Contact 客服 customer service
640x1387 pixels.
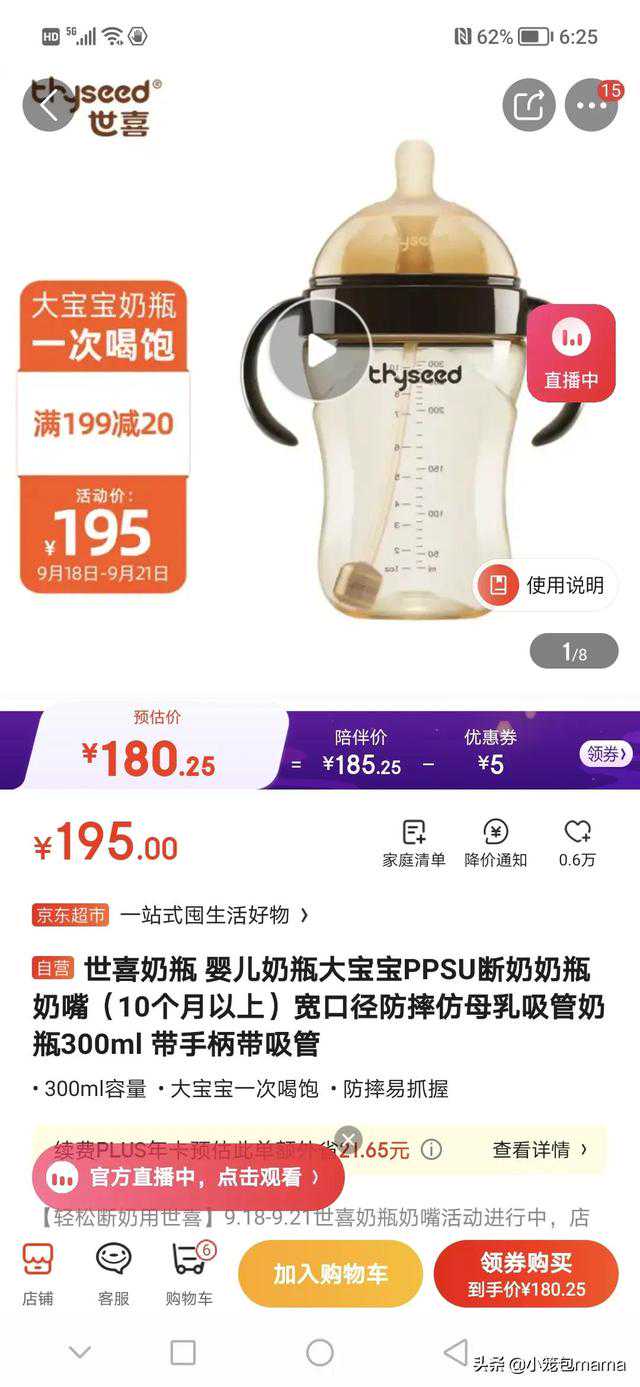point(113,1273)
